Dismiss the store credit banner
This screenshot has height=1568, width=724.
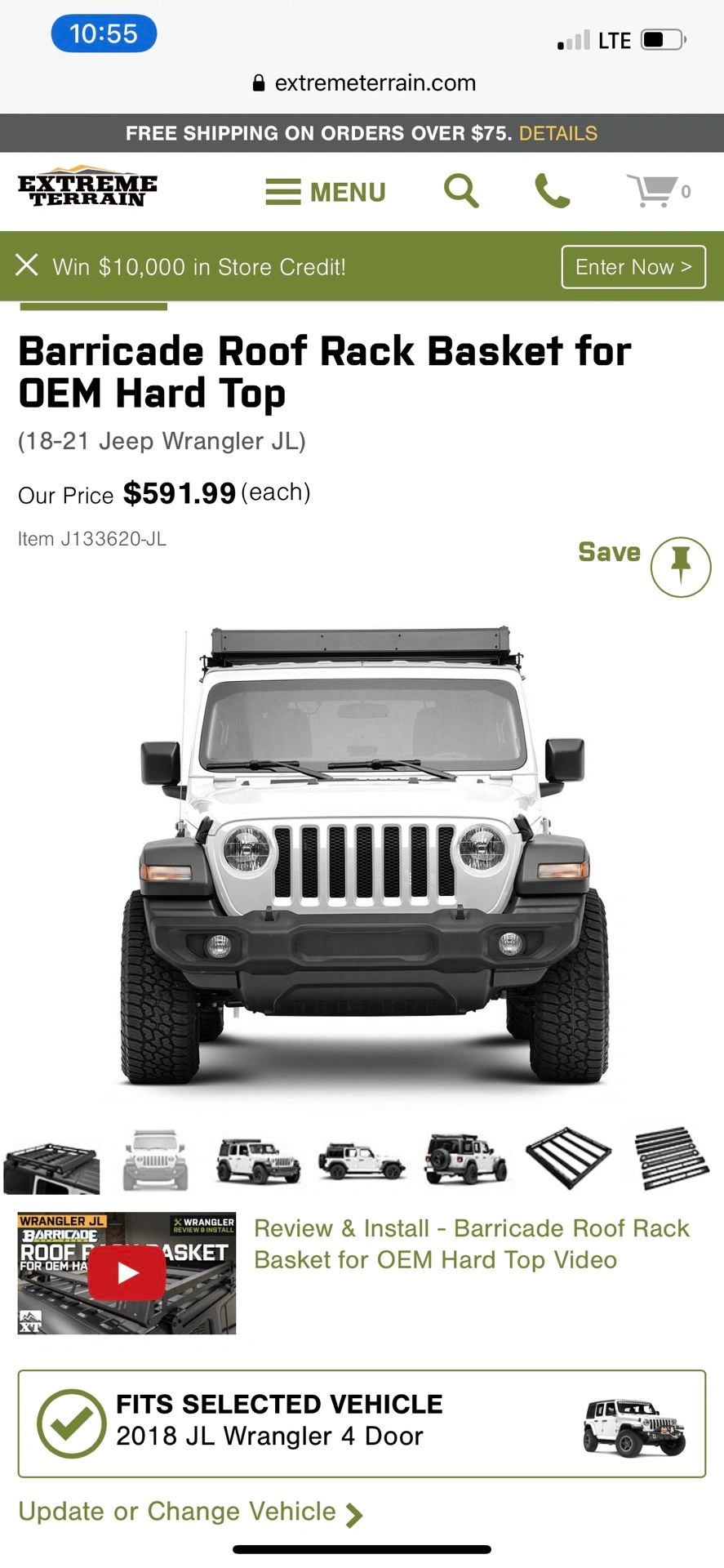coord(27,265)
